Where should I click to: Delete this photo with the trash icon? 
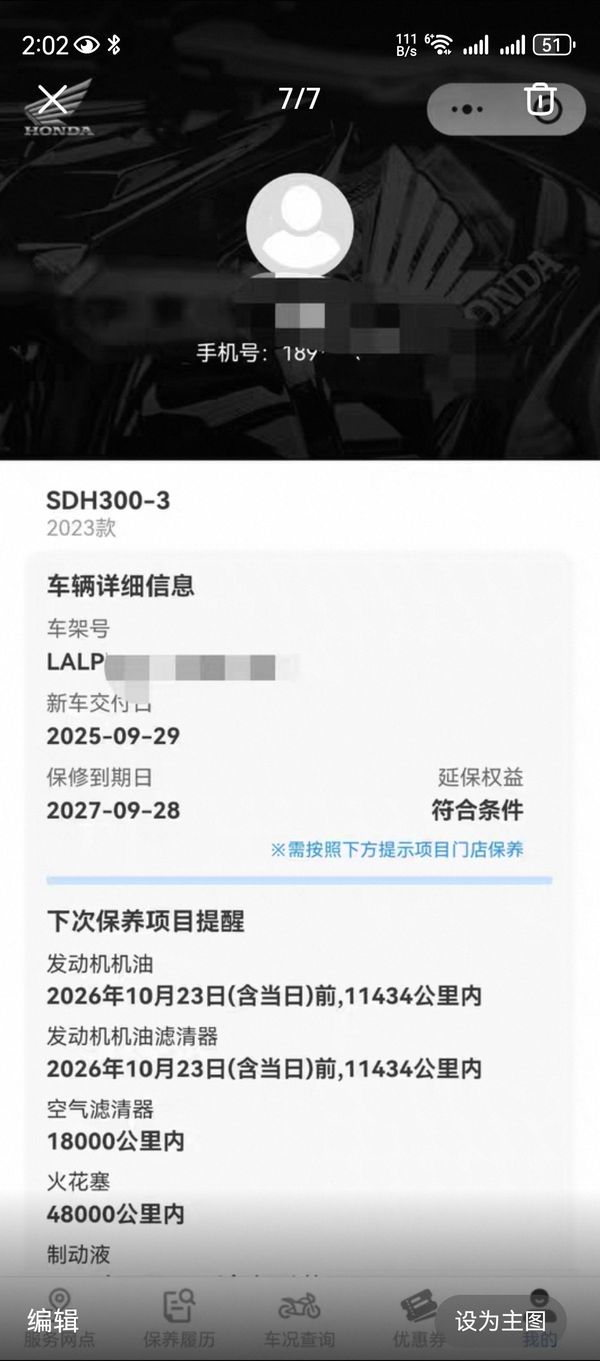[539, 99]
